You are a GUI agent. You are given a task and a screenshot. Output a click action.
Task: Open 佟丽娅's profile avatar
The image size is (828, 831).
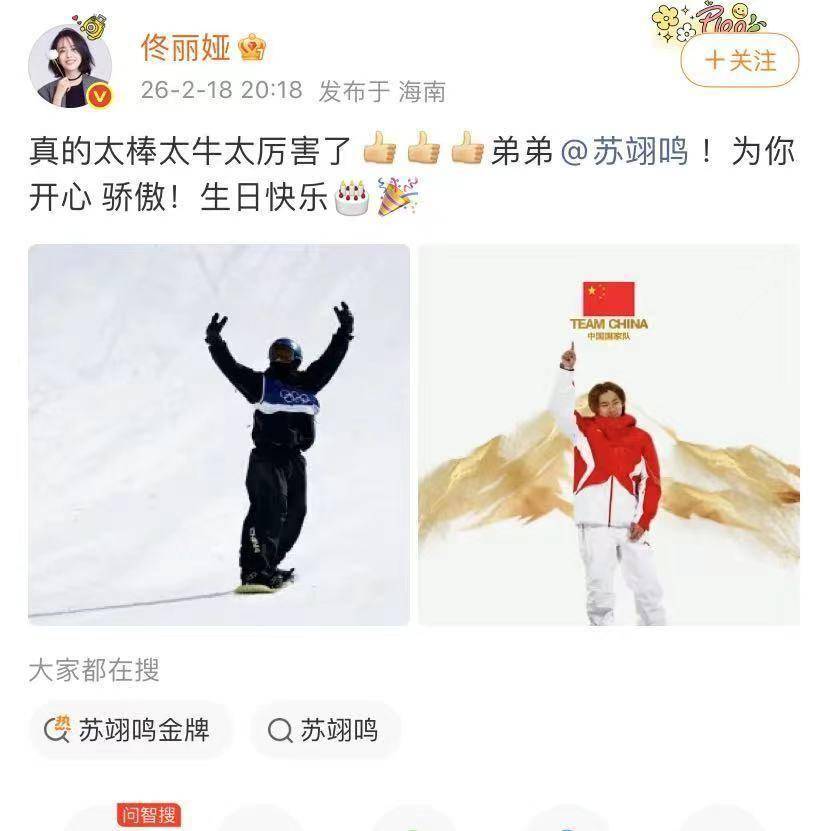pyautogui.click(x=70, y=66)
